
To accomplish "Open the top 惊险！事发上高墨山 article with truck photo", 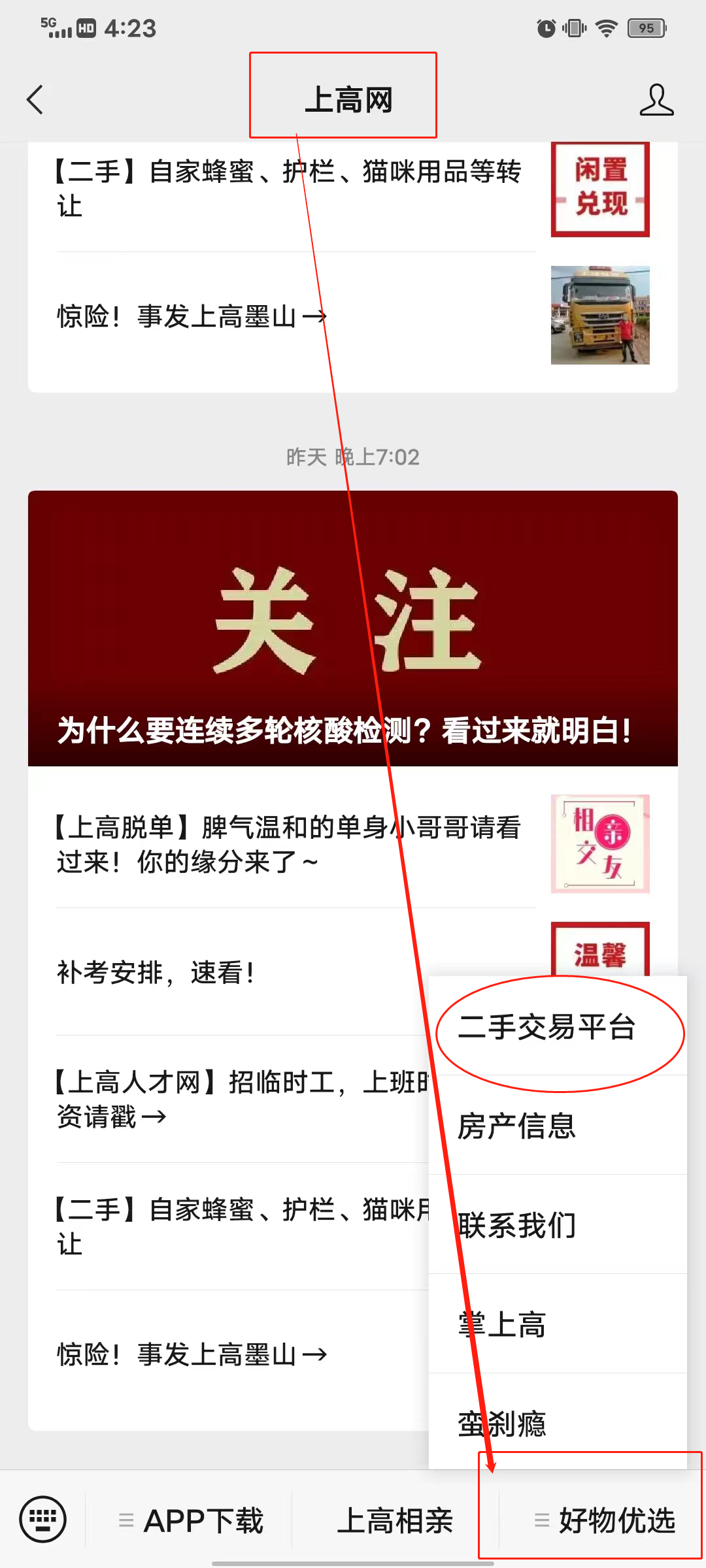I will 353,316.
